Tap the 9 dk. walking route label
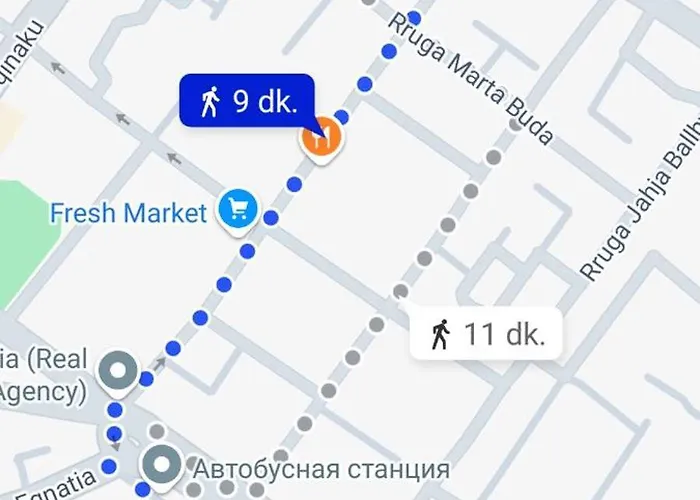The width and height of the screenshot is (700, 500). [247, 102]
